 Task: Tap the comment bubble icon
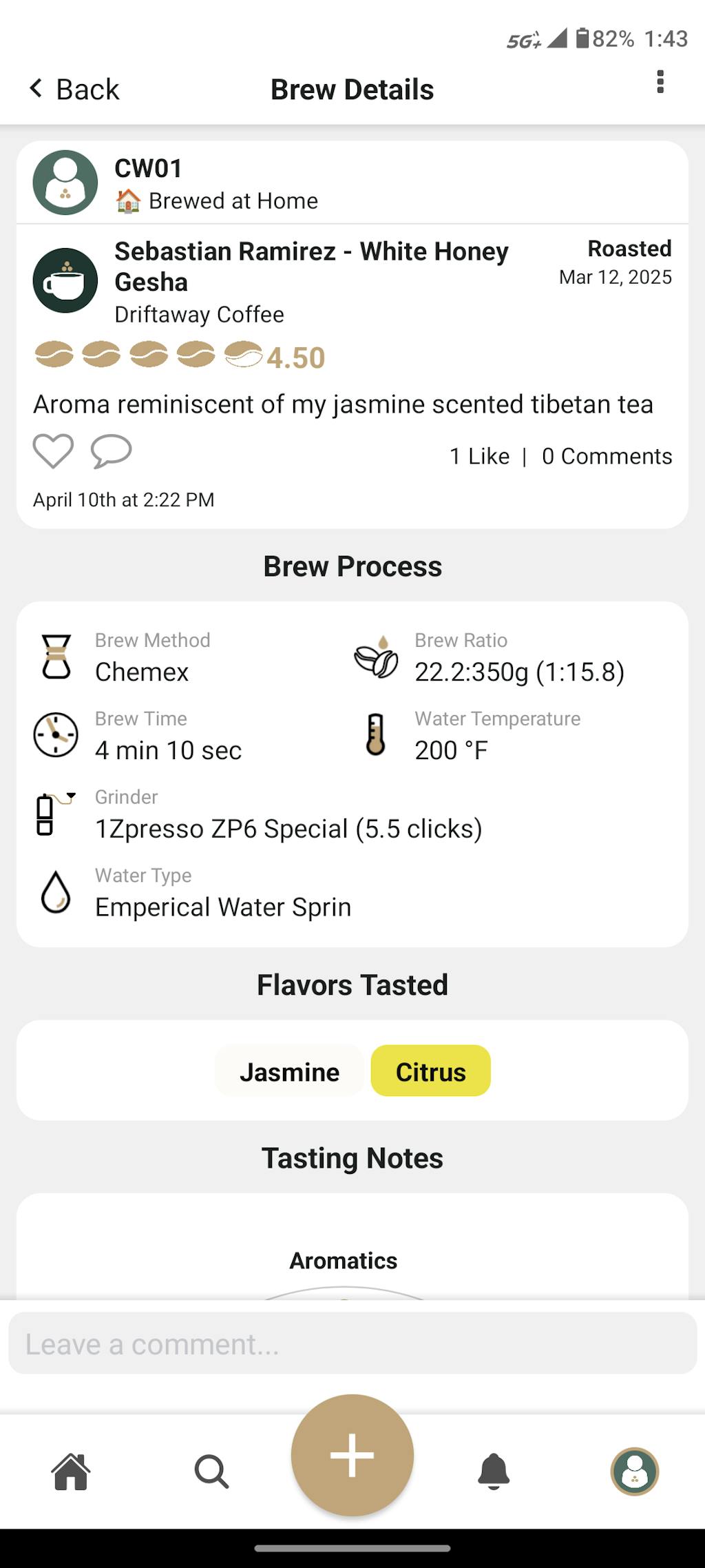111,452
